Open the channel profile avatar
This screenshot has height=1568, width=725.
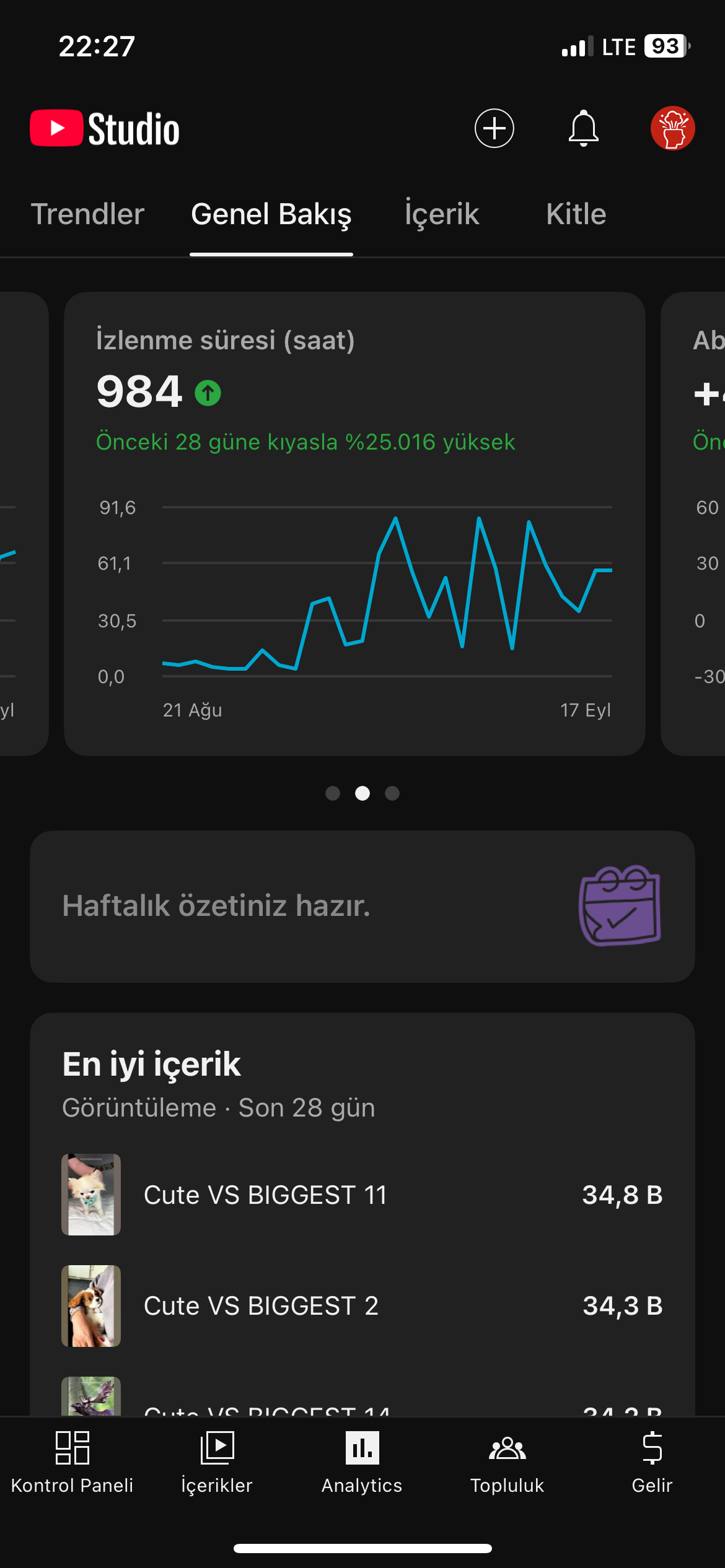pos(672,128)
